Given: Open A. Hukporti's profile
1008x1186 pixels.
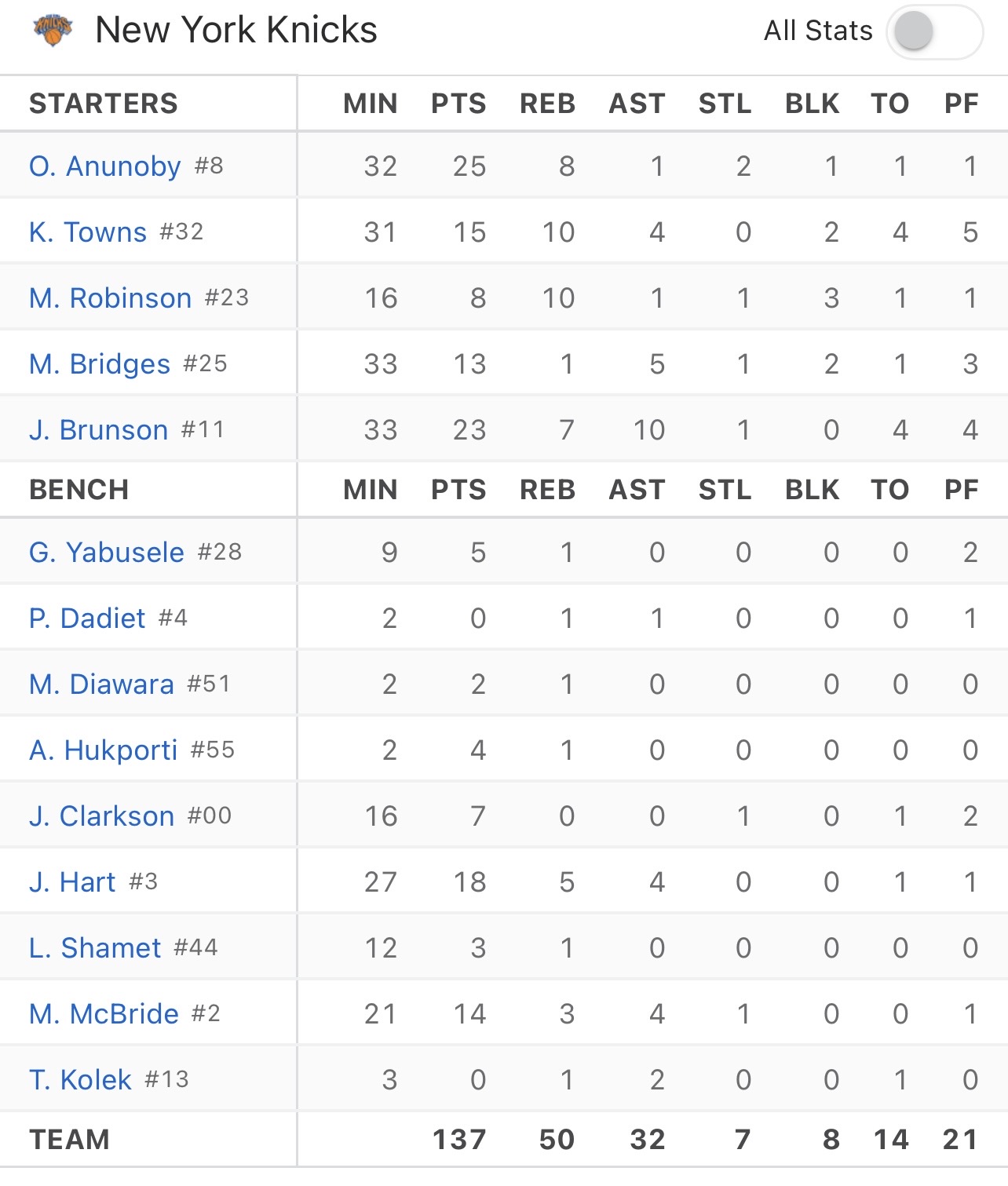Looking at the screenshot, I should pyautogui.click(x=103, y=750).
